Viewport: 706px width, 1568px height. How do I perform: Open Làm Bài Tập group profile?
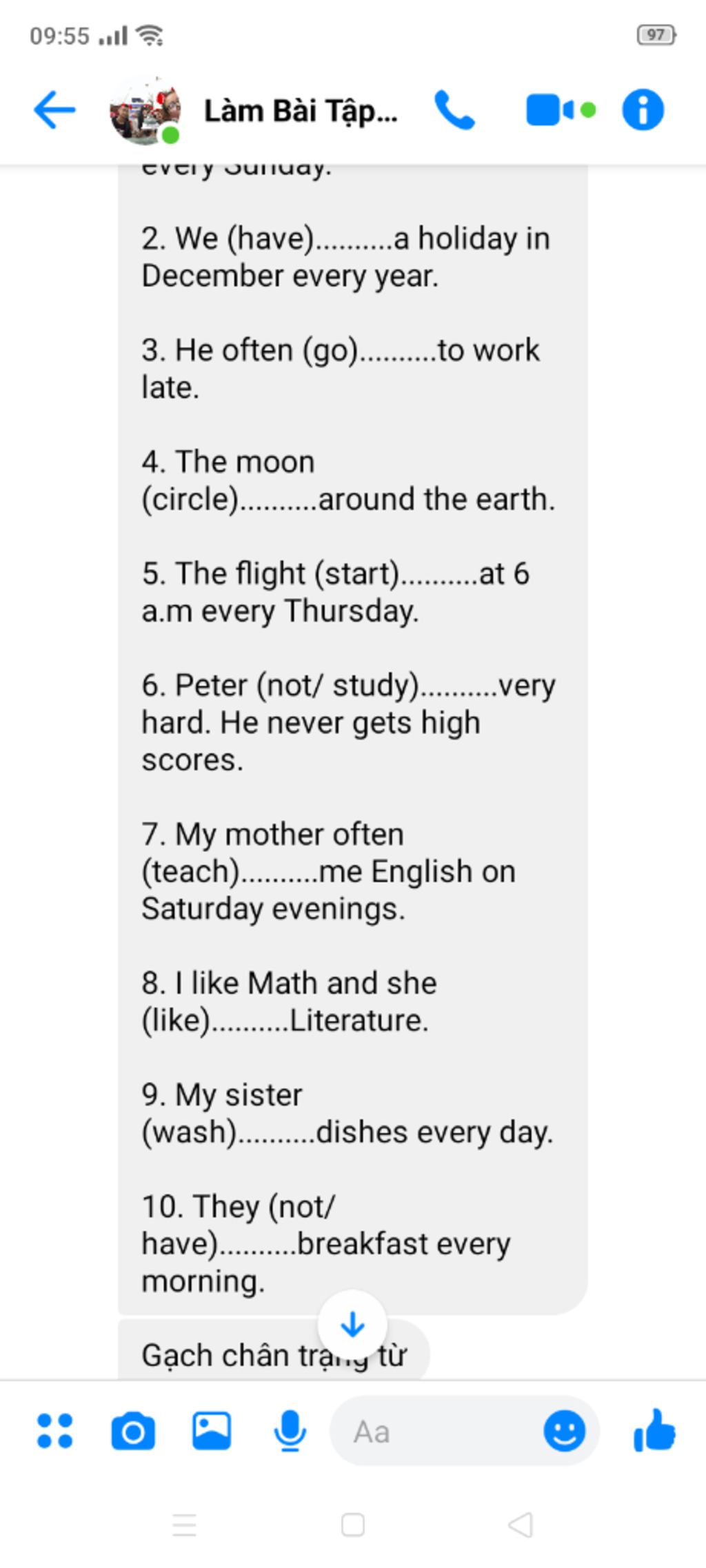tap(300, 111)
